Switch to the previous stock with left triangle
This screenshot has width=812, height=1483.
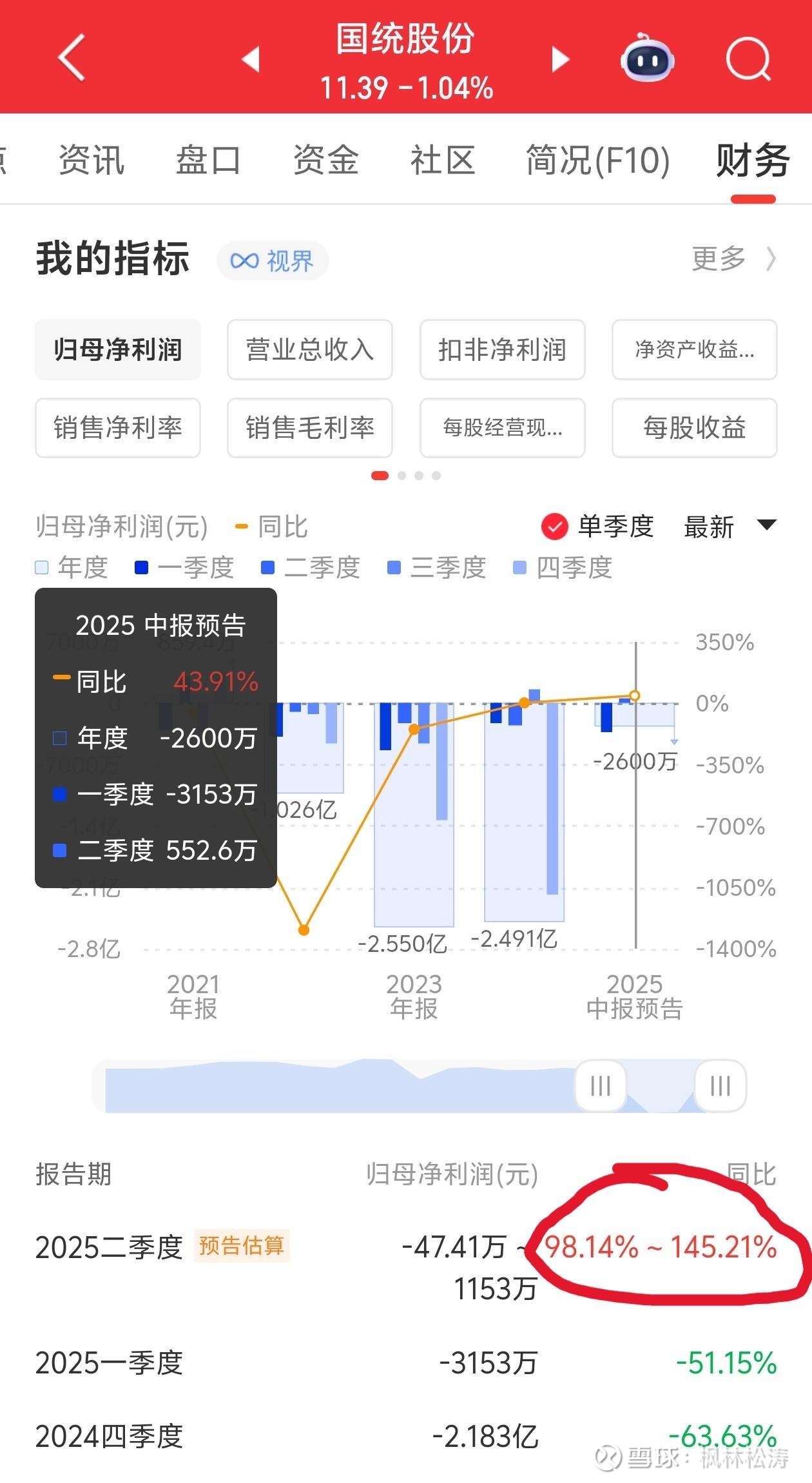click(251, 59)
